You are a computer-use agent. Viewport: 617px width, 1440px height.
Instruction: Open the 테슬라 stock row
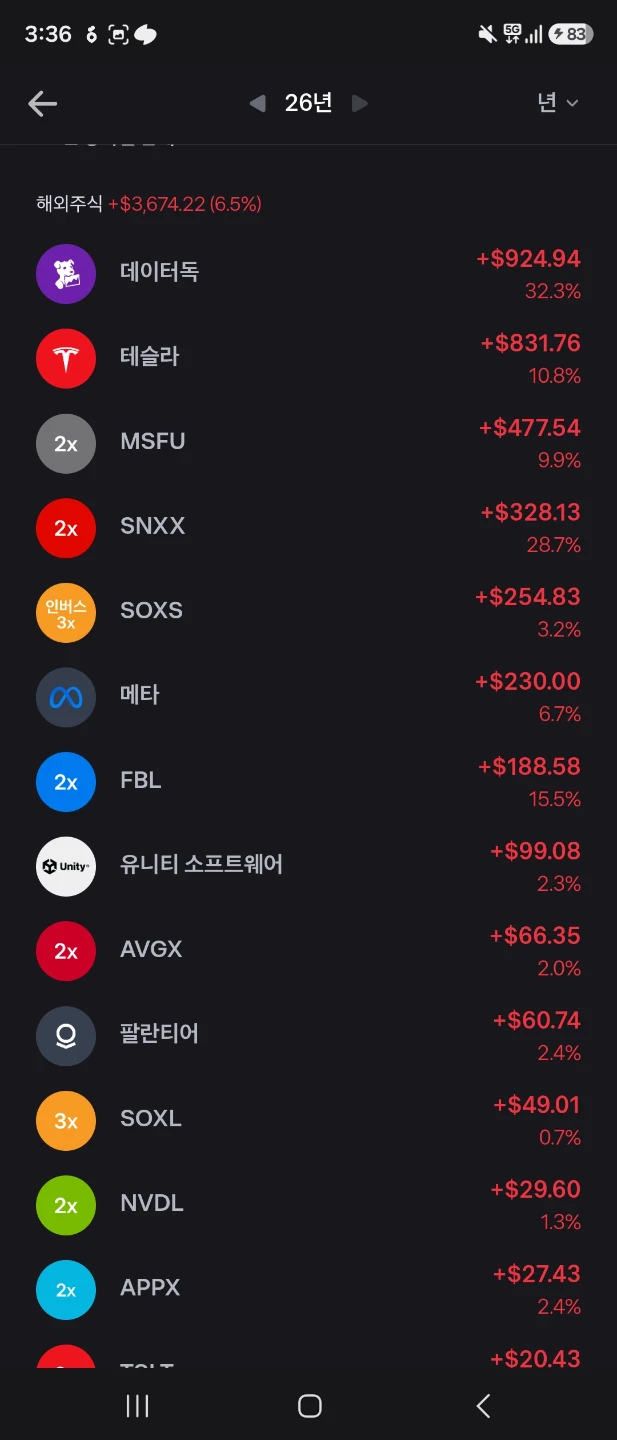tap(308, 358)
